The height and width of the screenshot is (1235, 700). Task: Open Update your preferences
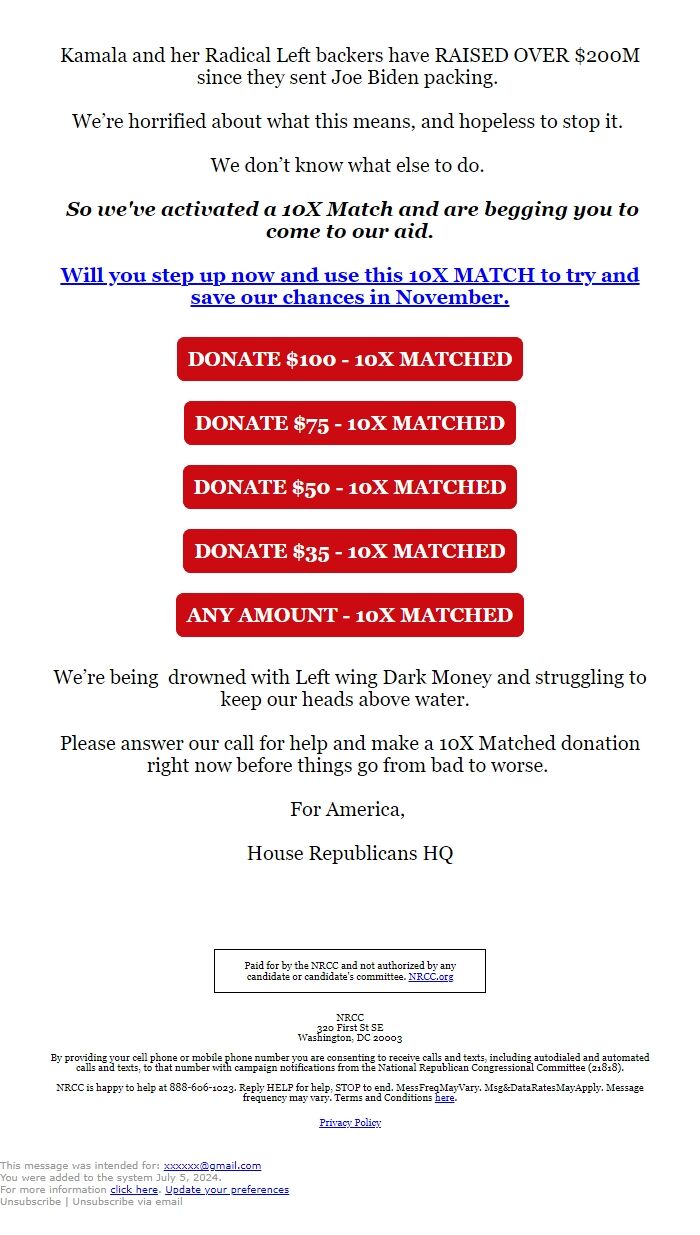click(x=227, y=1190)
